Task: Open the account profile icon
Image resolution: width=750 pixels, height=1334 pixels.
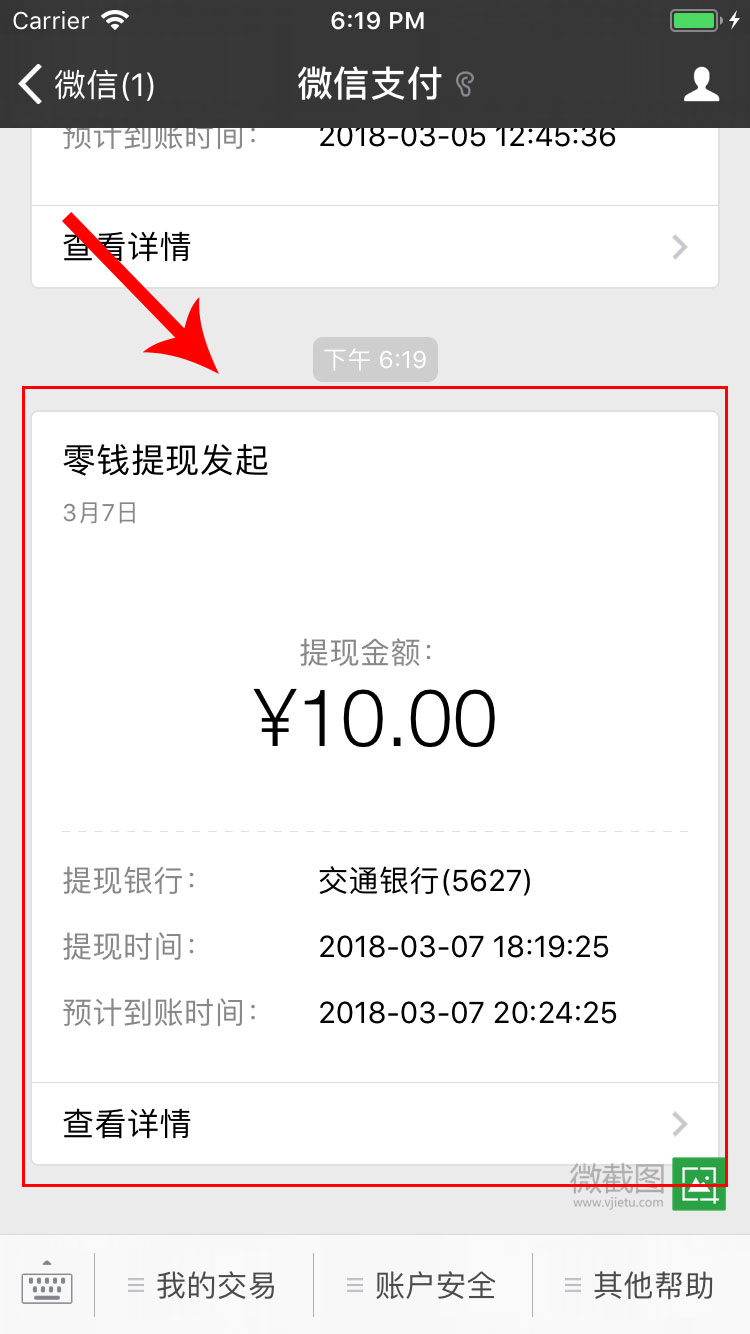Action: coord(701,85)
